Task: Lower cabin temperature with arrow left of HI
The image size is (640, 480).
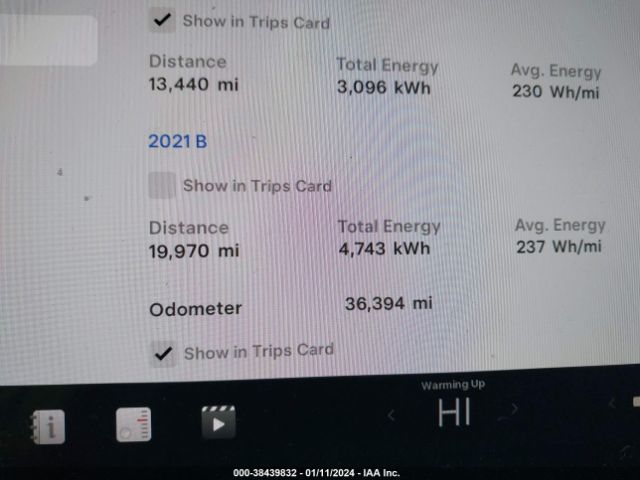Action: tap(391, 413)
